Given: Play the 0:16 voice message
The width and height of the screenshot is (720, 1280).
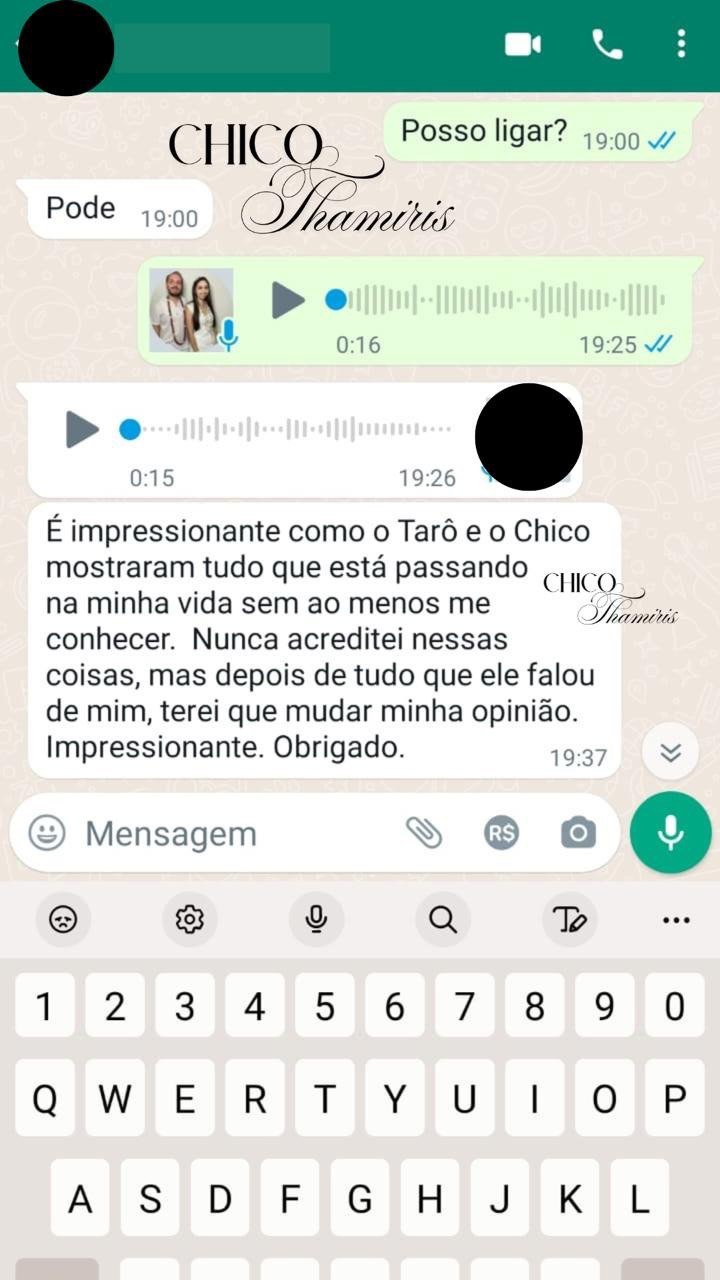Looking at the screenshot, I should click(x=288, y=300).
